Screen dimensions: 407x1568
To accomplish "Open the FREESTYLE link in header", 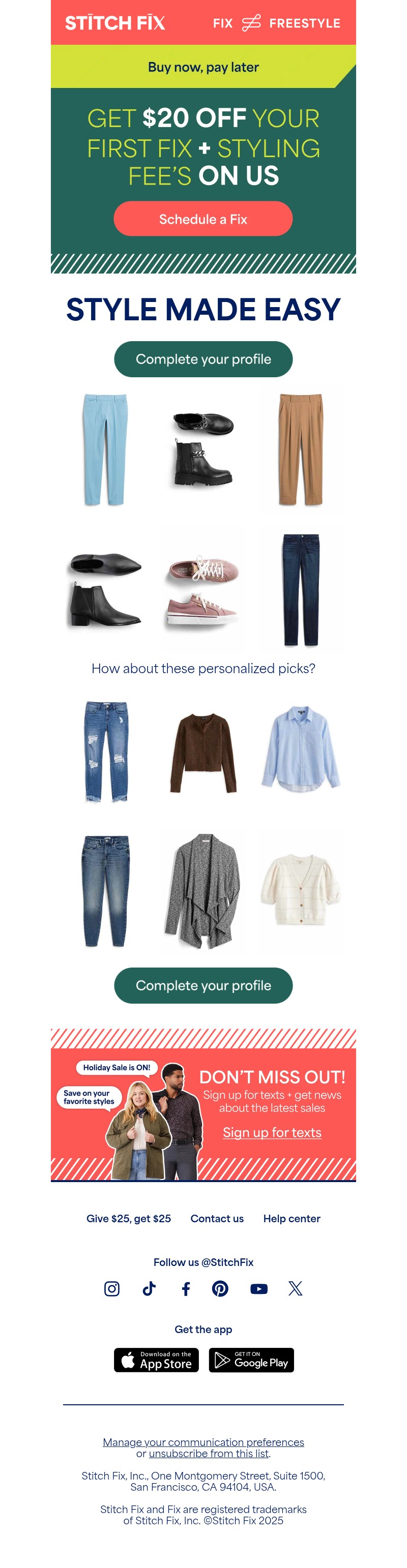I will (x=304, y=23).
